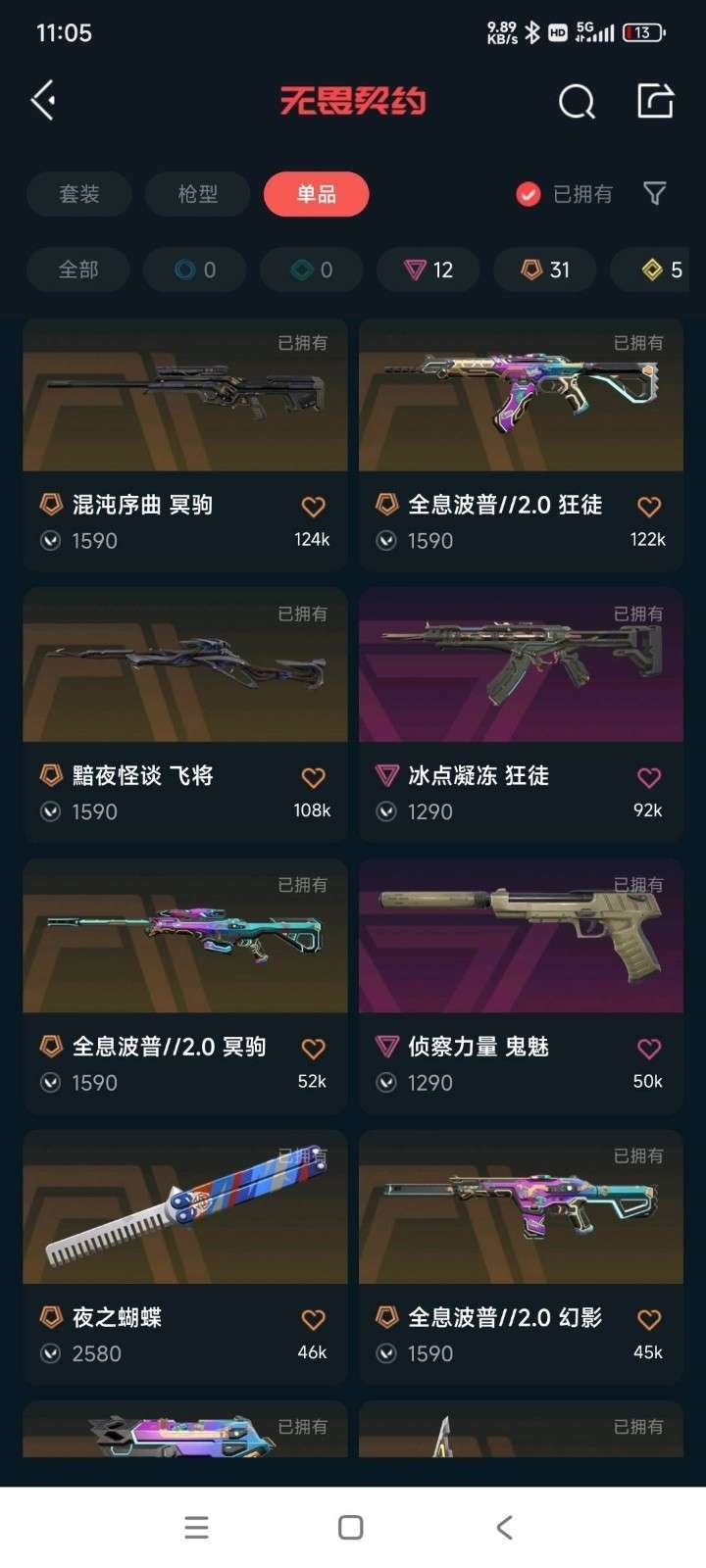Like the 冰点凝冻 狂徒 skin
706x1568 pixels.
click(x=649, y=777)
